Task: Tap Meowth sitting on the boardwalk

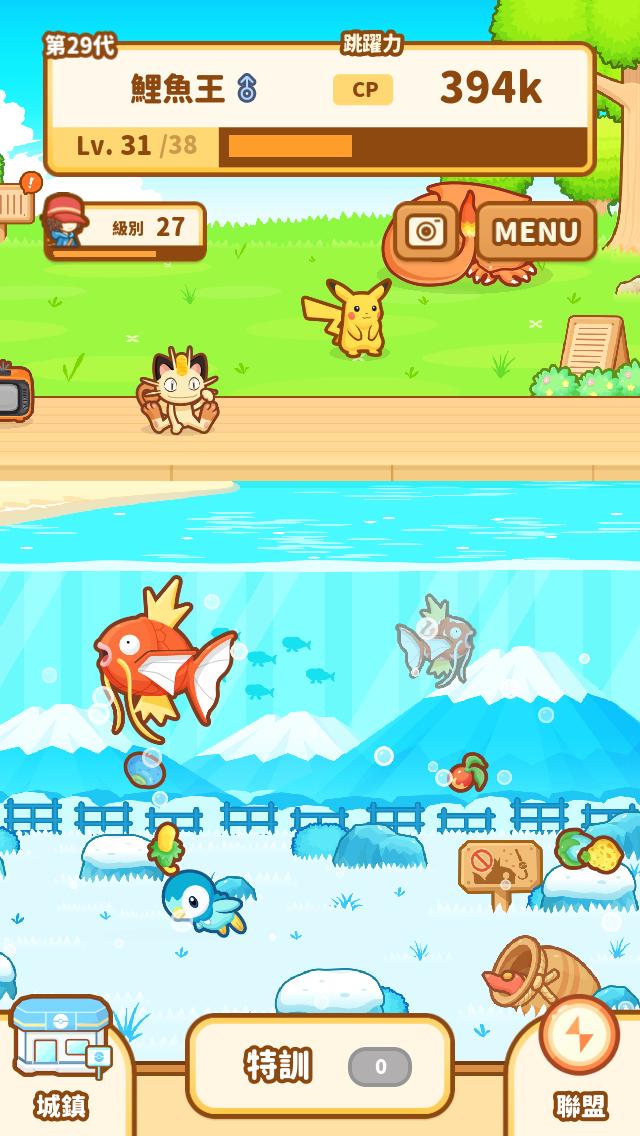Action: (x=180, y=390)
